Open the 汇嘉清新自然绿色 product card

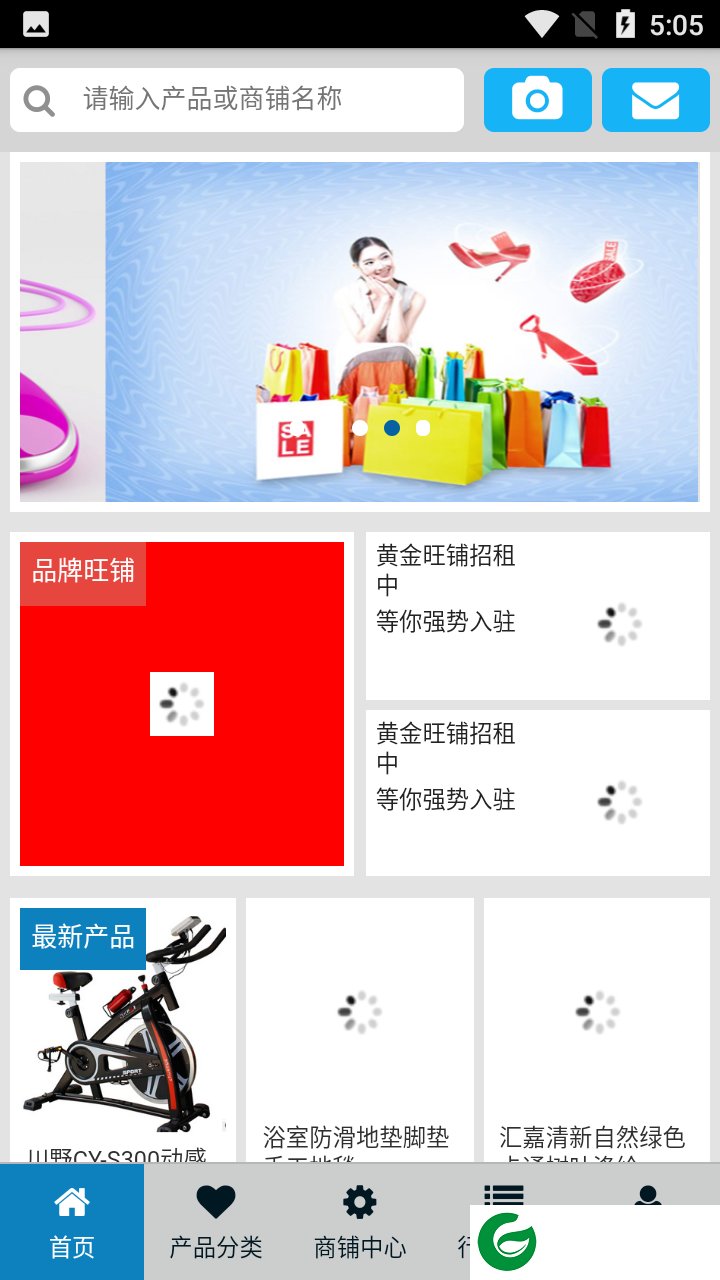pos(597,1030)
